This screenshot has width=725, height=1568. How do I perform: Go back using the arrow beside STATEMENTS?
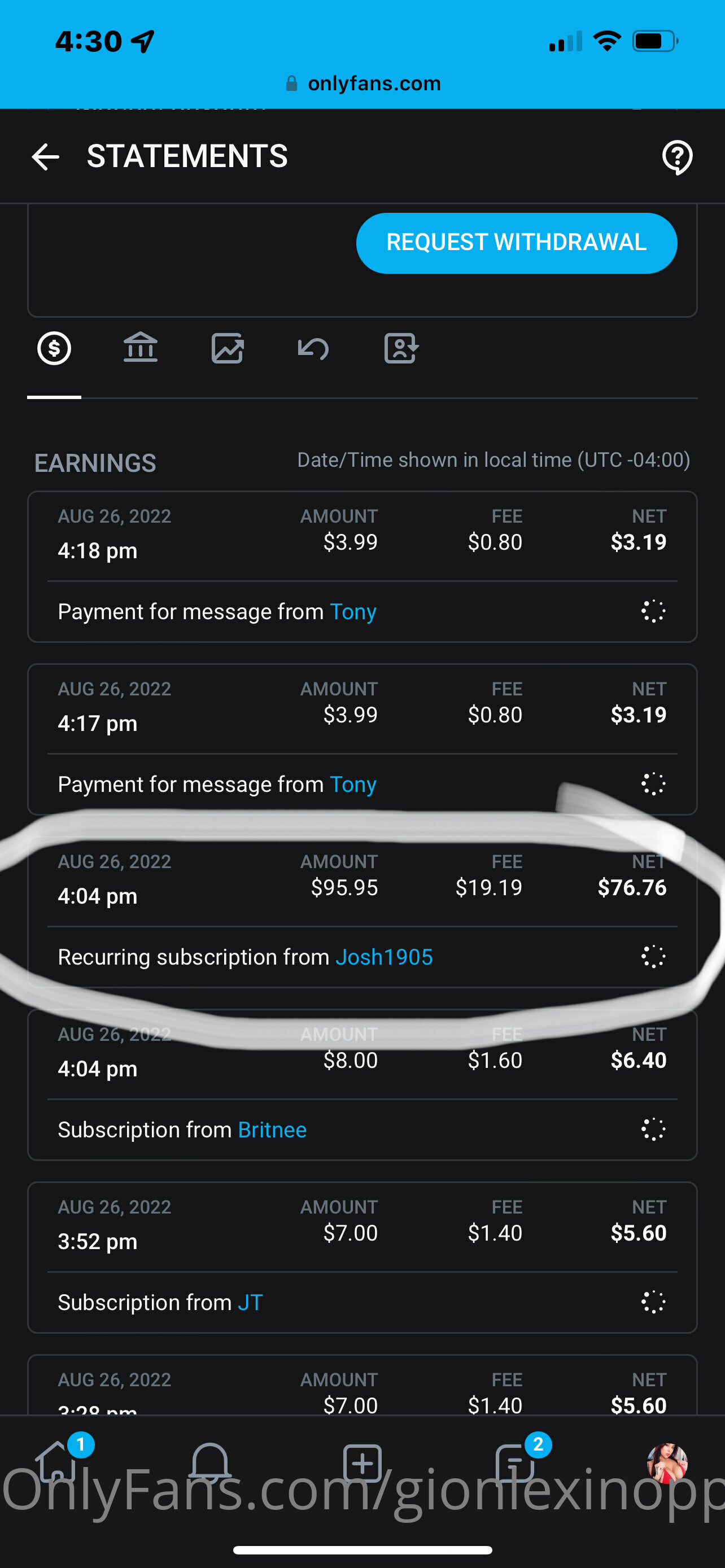[45, 157]
